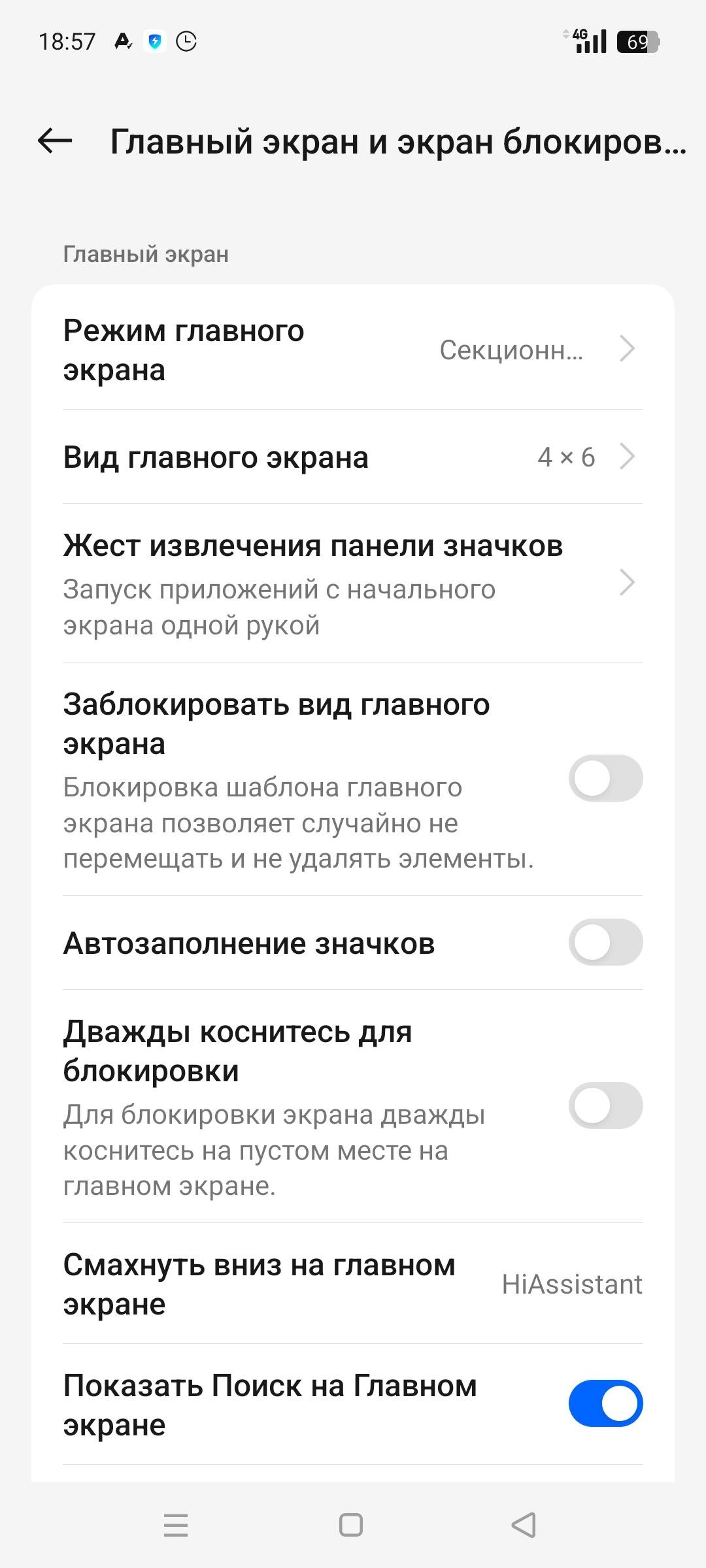Viewport: 706px width, 1568px height.
Task: Open recent apps from navigation bar
Action: [176, 1525]
